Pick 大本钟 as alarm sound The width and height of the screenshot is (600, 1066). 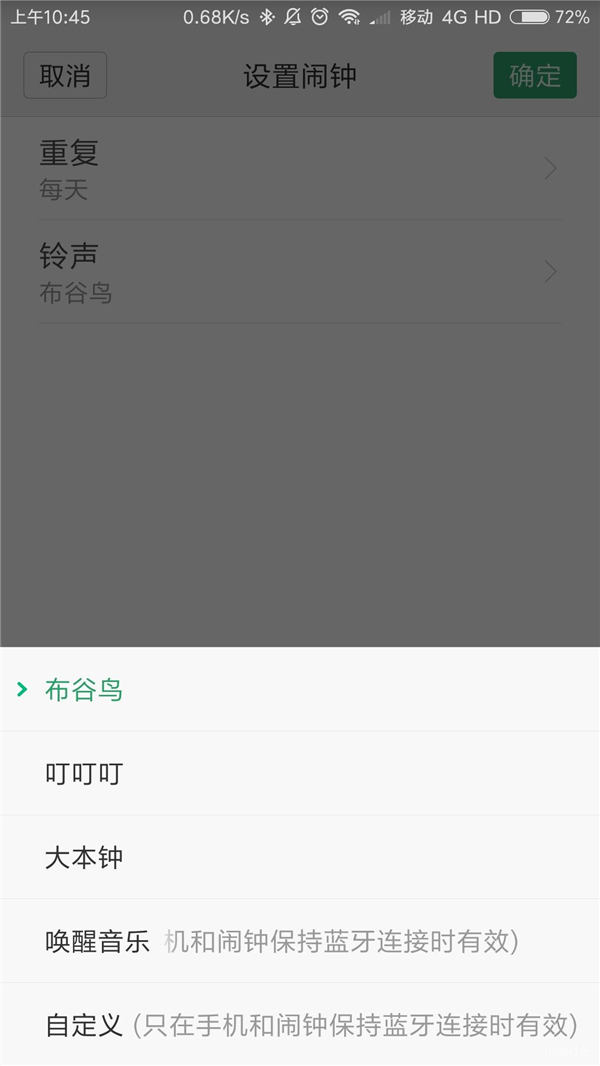pyautogui.click(x=300, y=857)
